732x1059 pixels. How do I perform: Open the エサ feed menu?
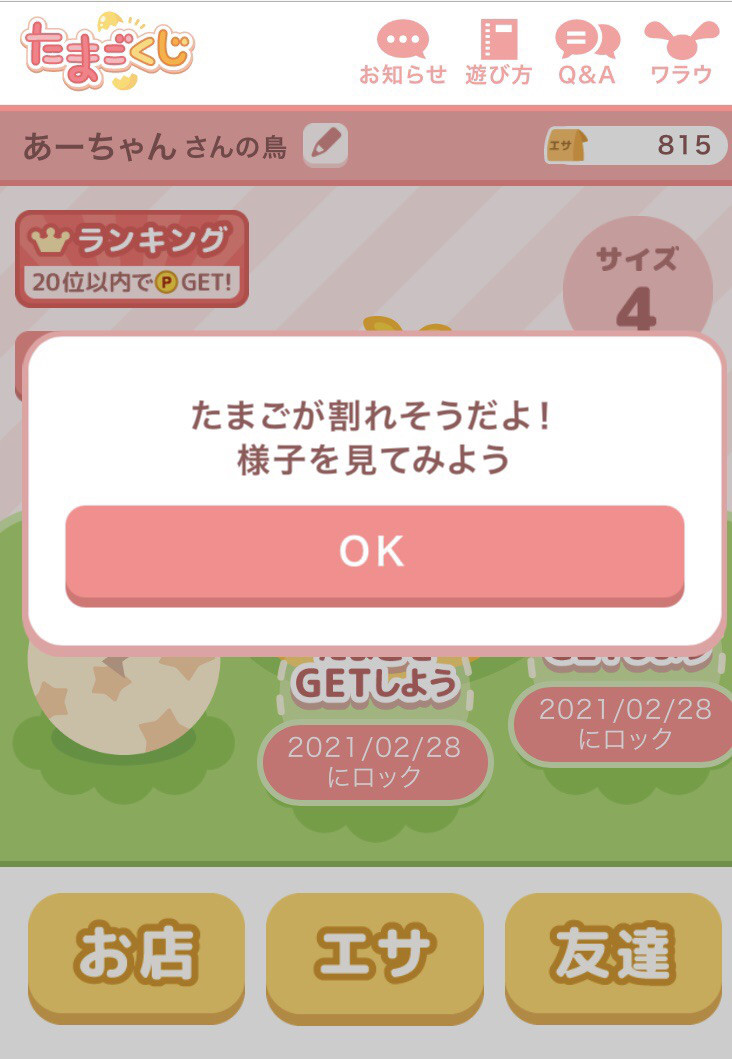click(x=374, y=954)
